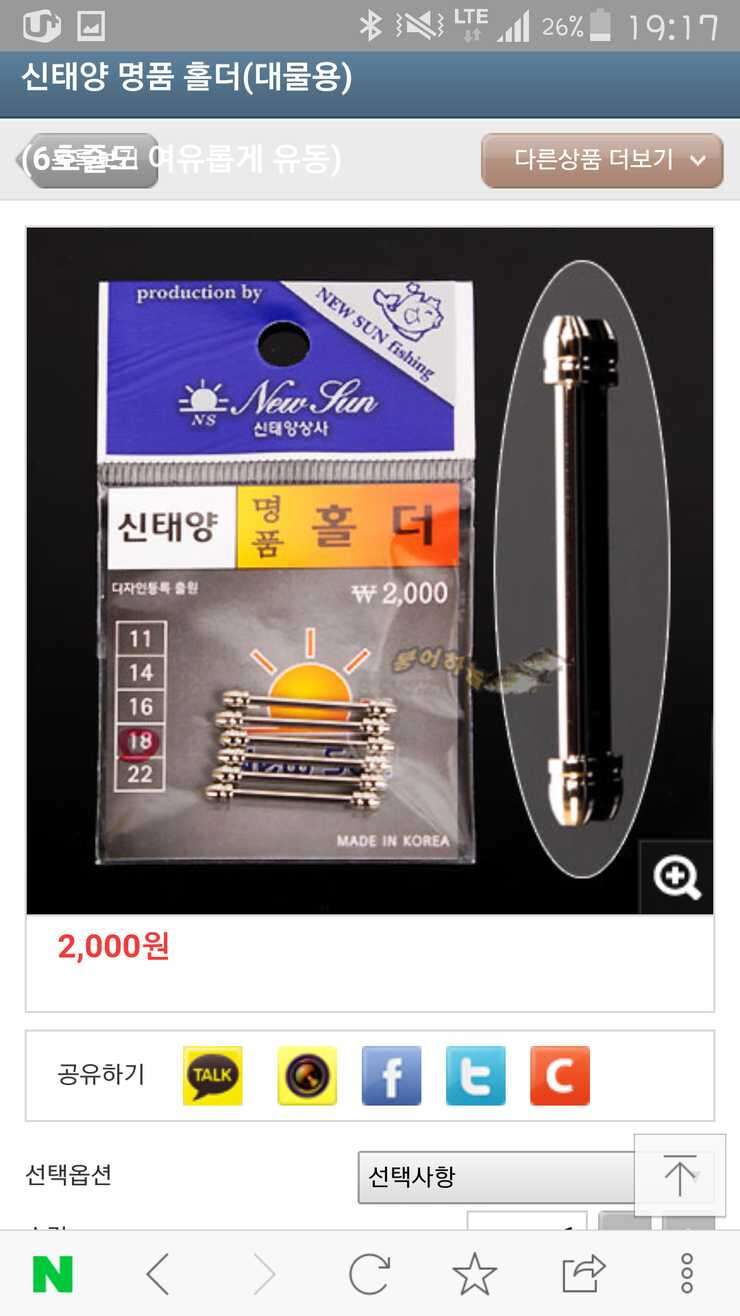
Task: Share this product on Facebook
Action: (391, 1076)
